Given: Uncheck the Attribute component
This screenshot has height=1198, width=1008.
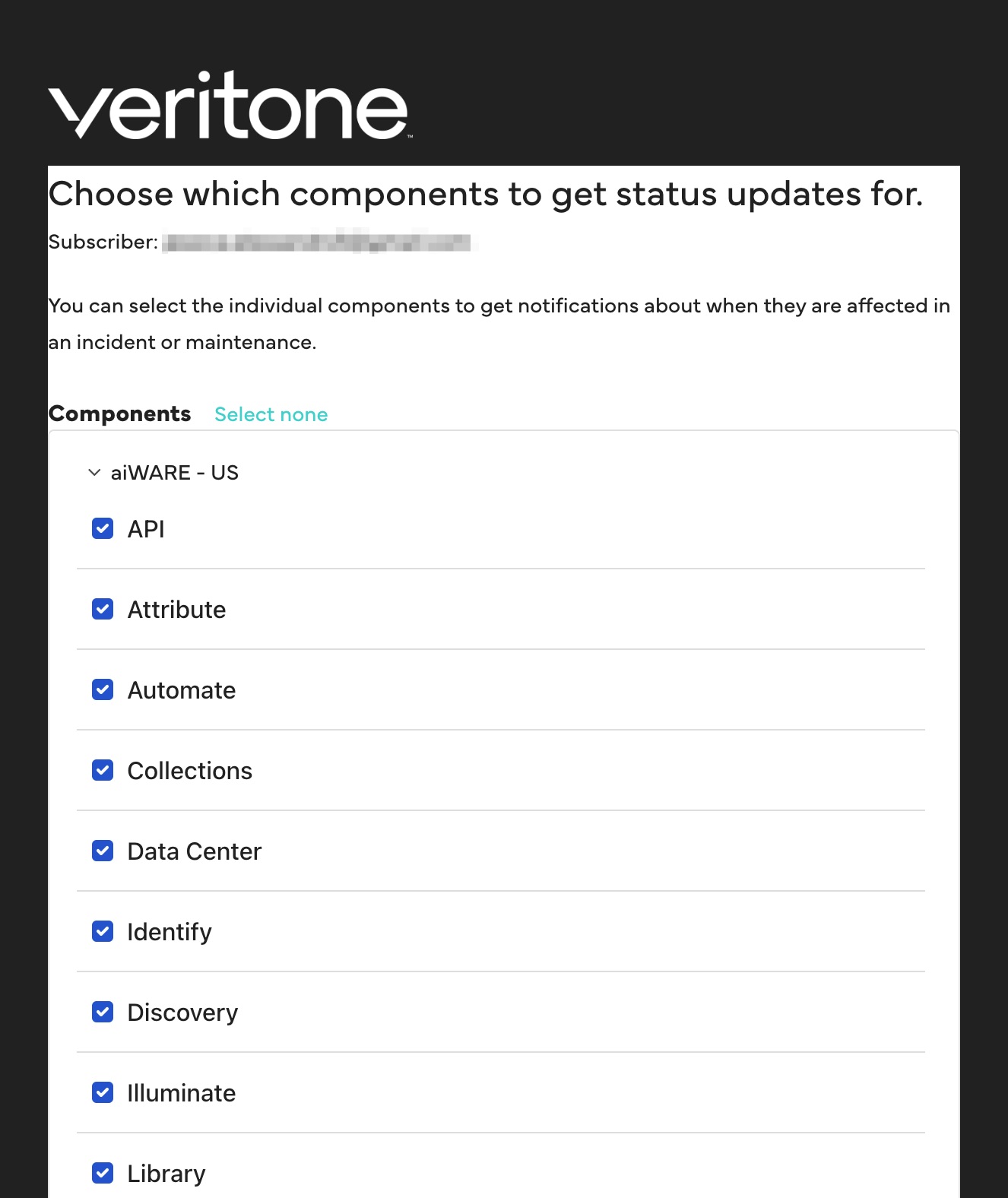Looking at the screenshot, I should pyautogui.click(x=103, y=609).
